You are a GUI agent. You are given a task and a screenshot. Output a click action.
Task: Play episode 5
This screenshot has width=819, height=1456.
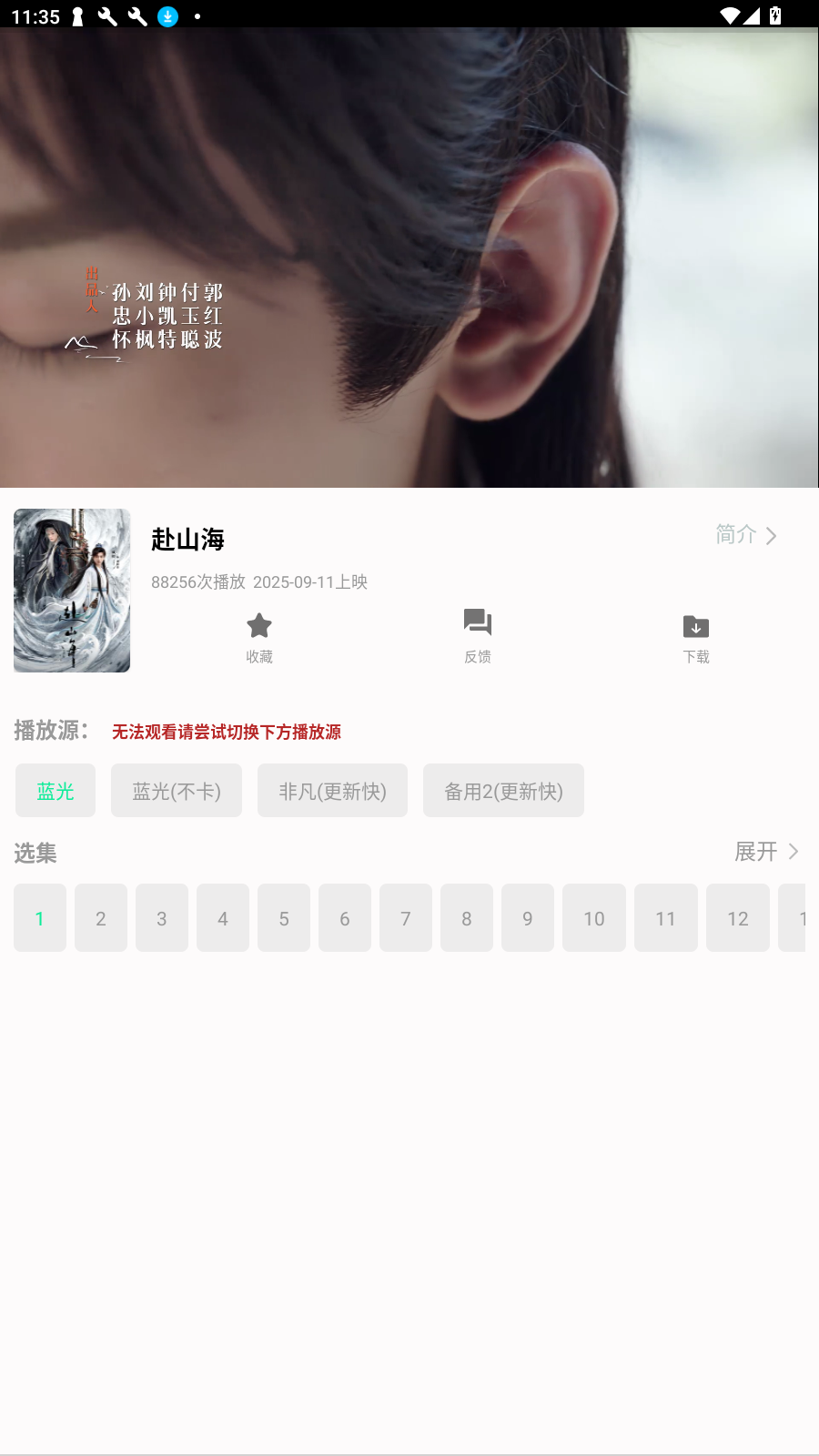click(284, 918)
